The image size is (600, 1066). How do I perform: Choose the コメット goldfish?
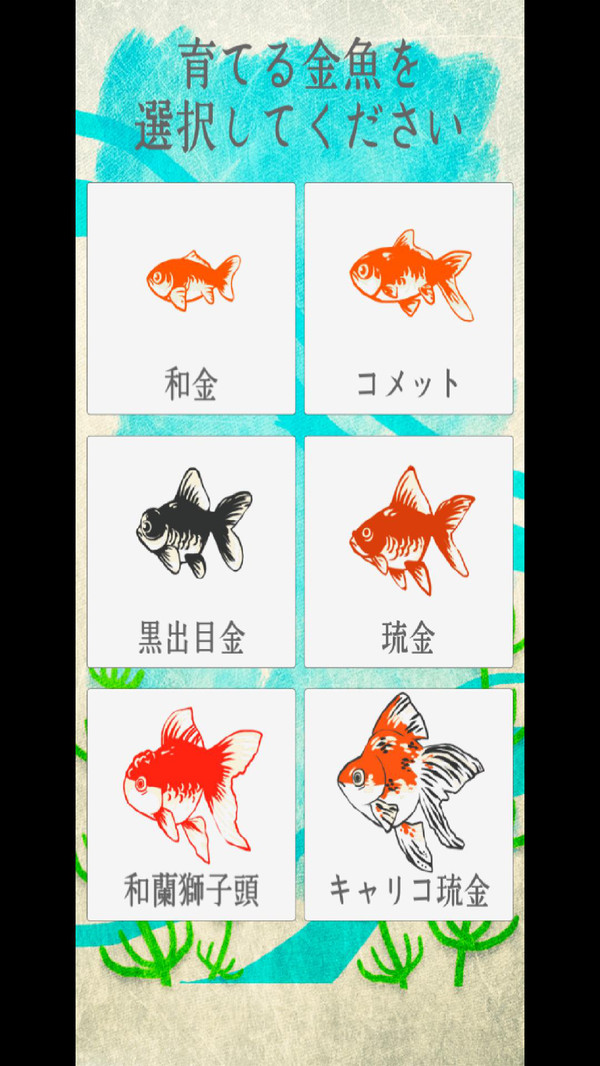pos(408,298)
